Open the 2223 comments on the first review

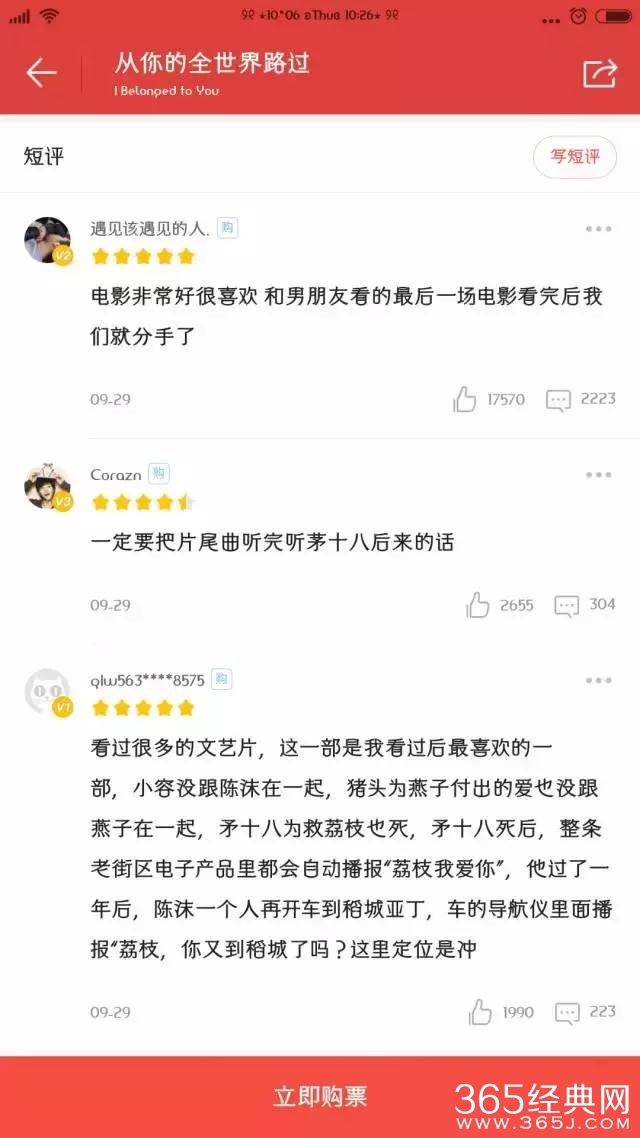point(559,400)
